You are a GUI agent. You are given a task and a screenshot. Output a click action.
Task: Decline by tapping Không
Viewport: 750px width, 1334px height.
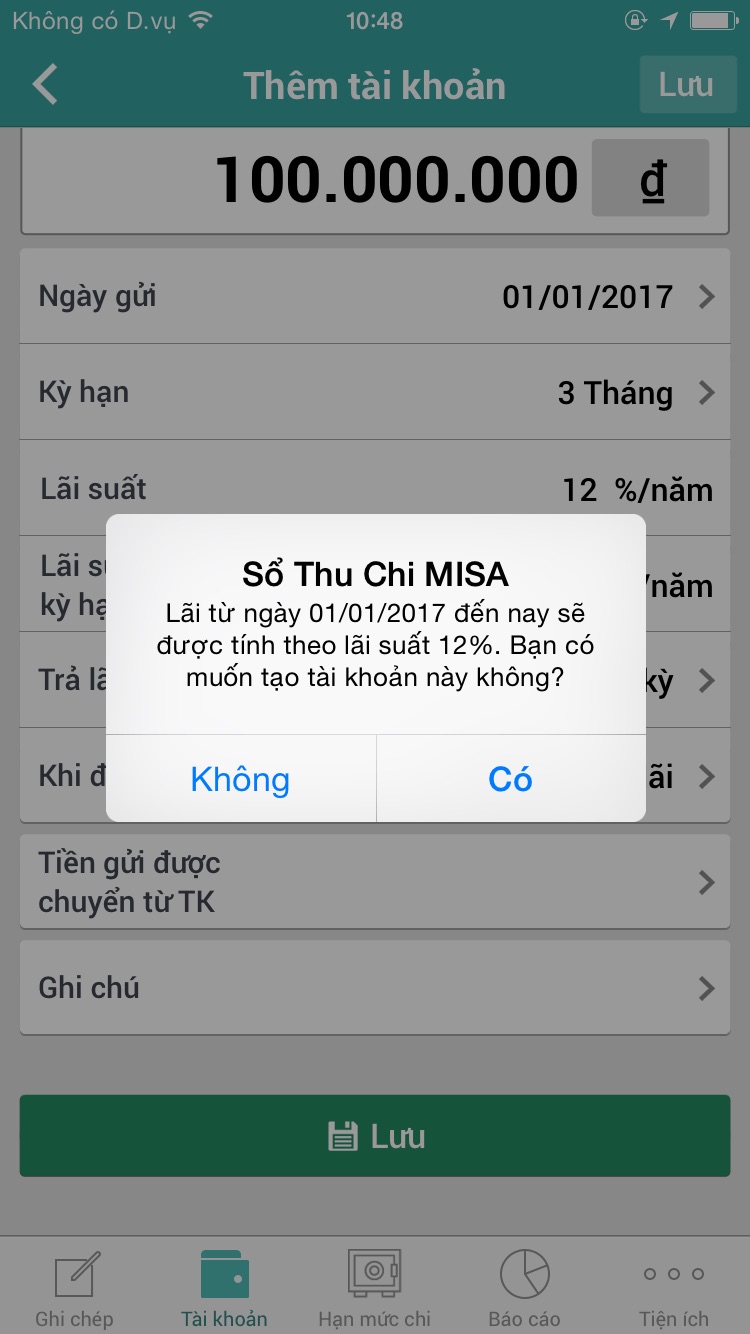click(x=241, y=779)
